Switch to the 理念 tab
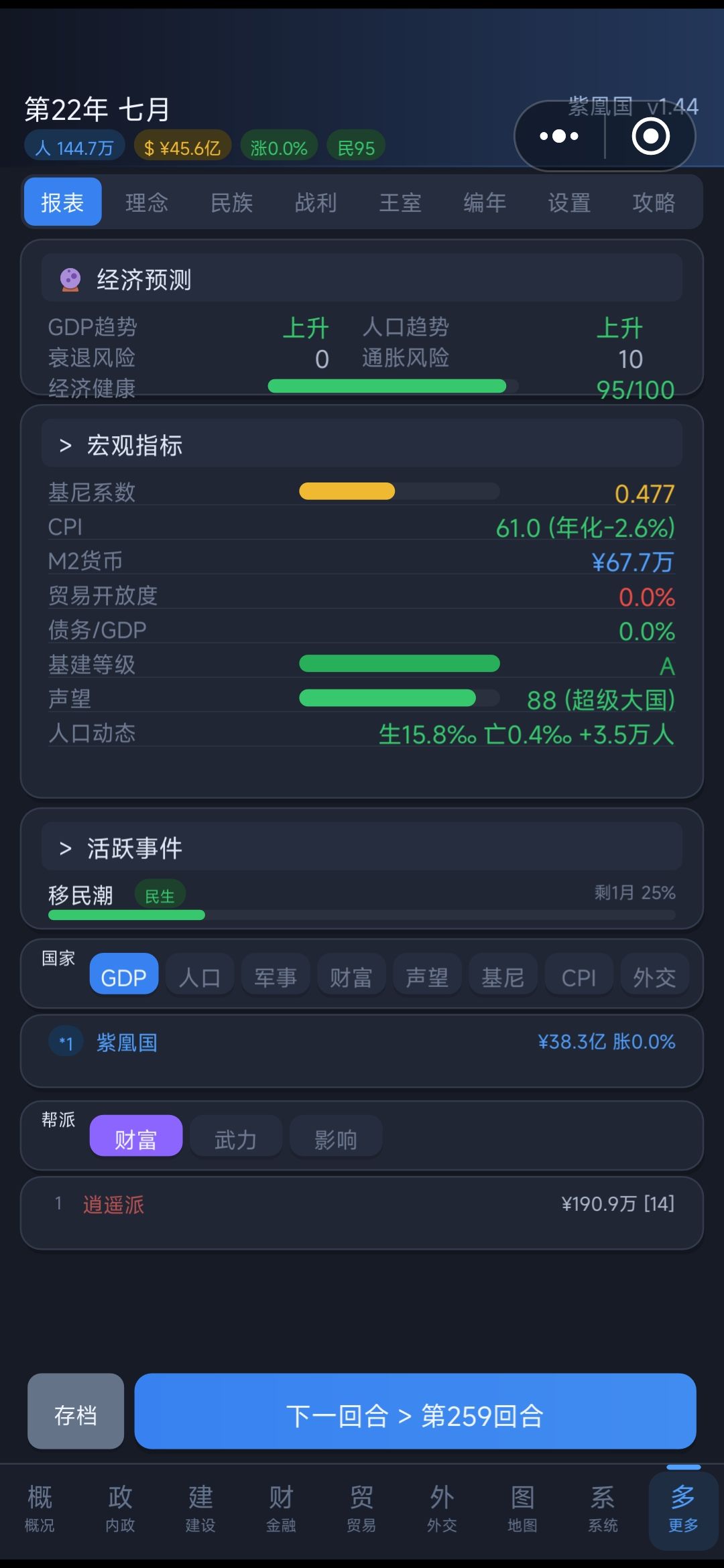Image resolution: width=724 pixels, height=1568 pixels. click(146, 202)
